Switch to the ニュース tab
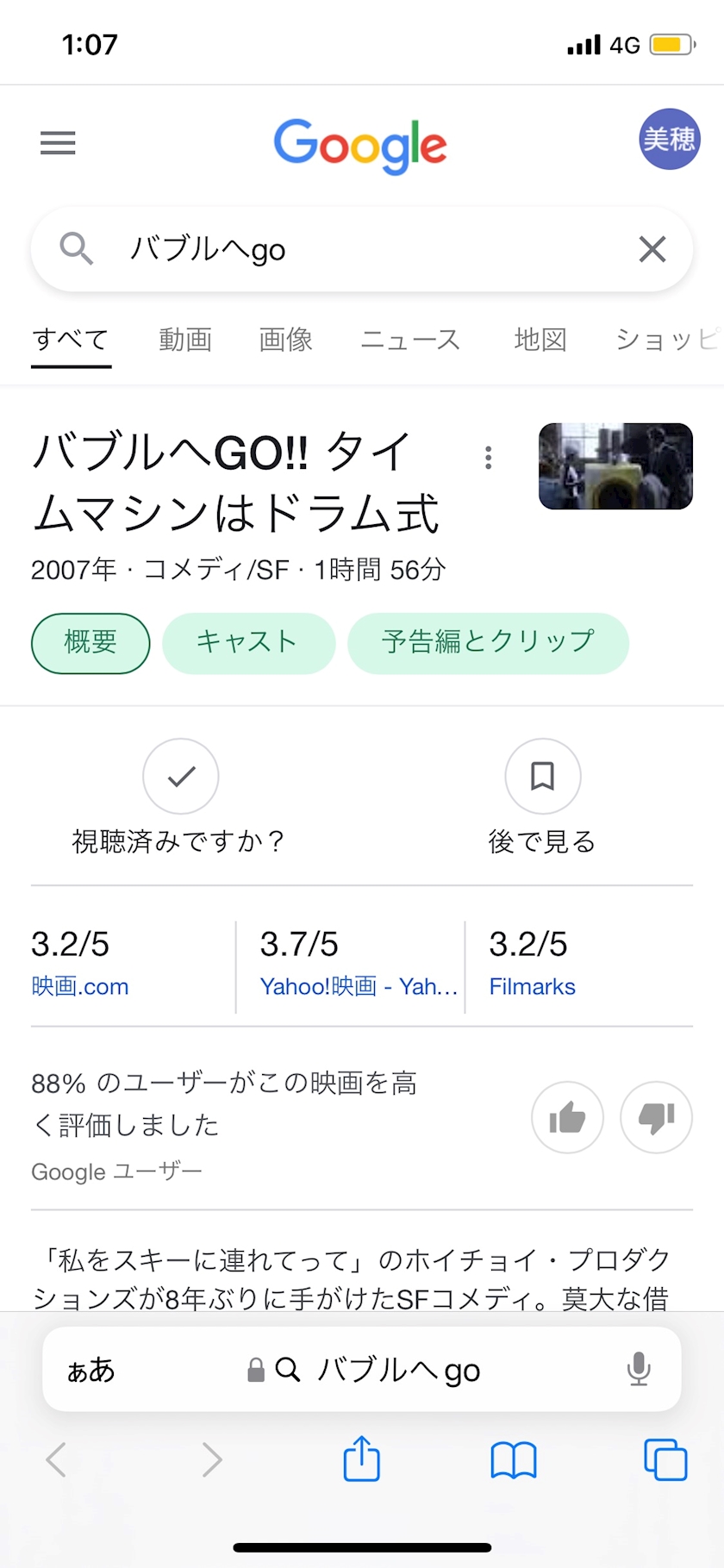724x1568 pixels. point(410,339)
